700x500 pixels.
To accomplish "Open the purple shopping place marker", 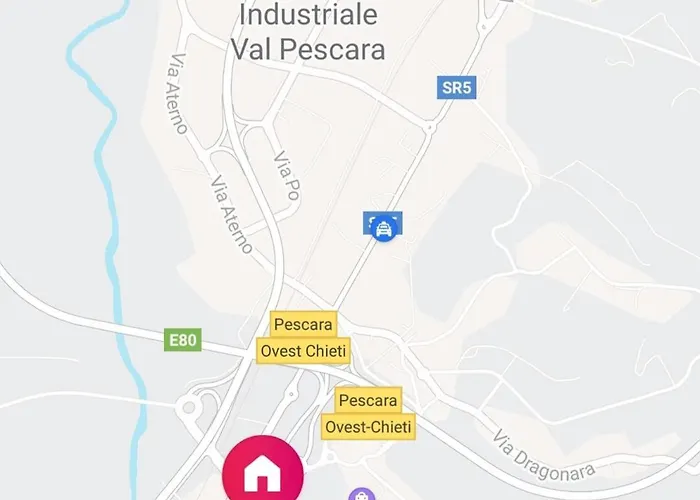I will 359,494.
